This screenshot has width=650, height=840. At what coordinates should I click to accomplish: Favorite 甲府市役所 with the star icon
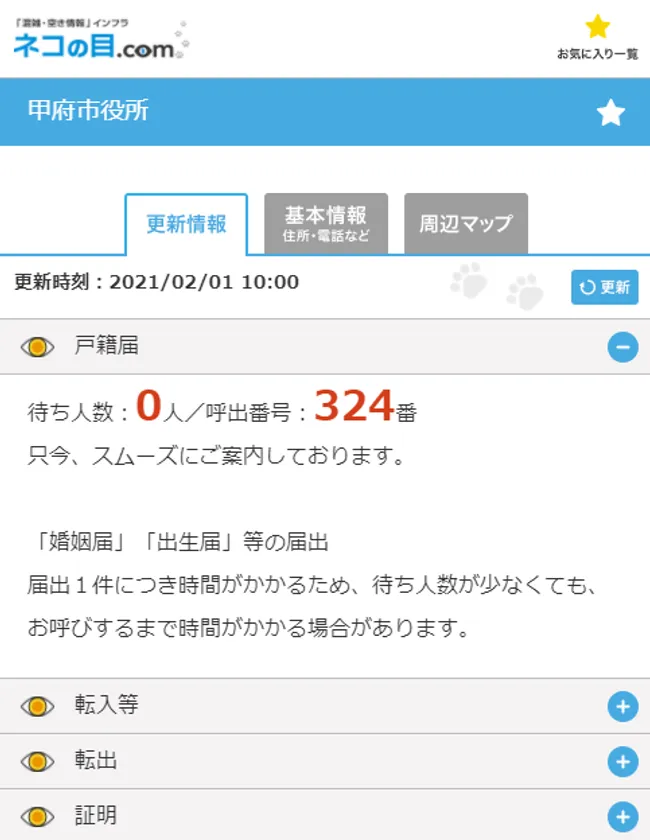pos(610,113)
